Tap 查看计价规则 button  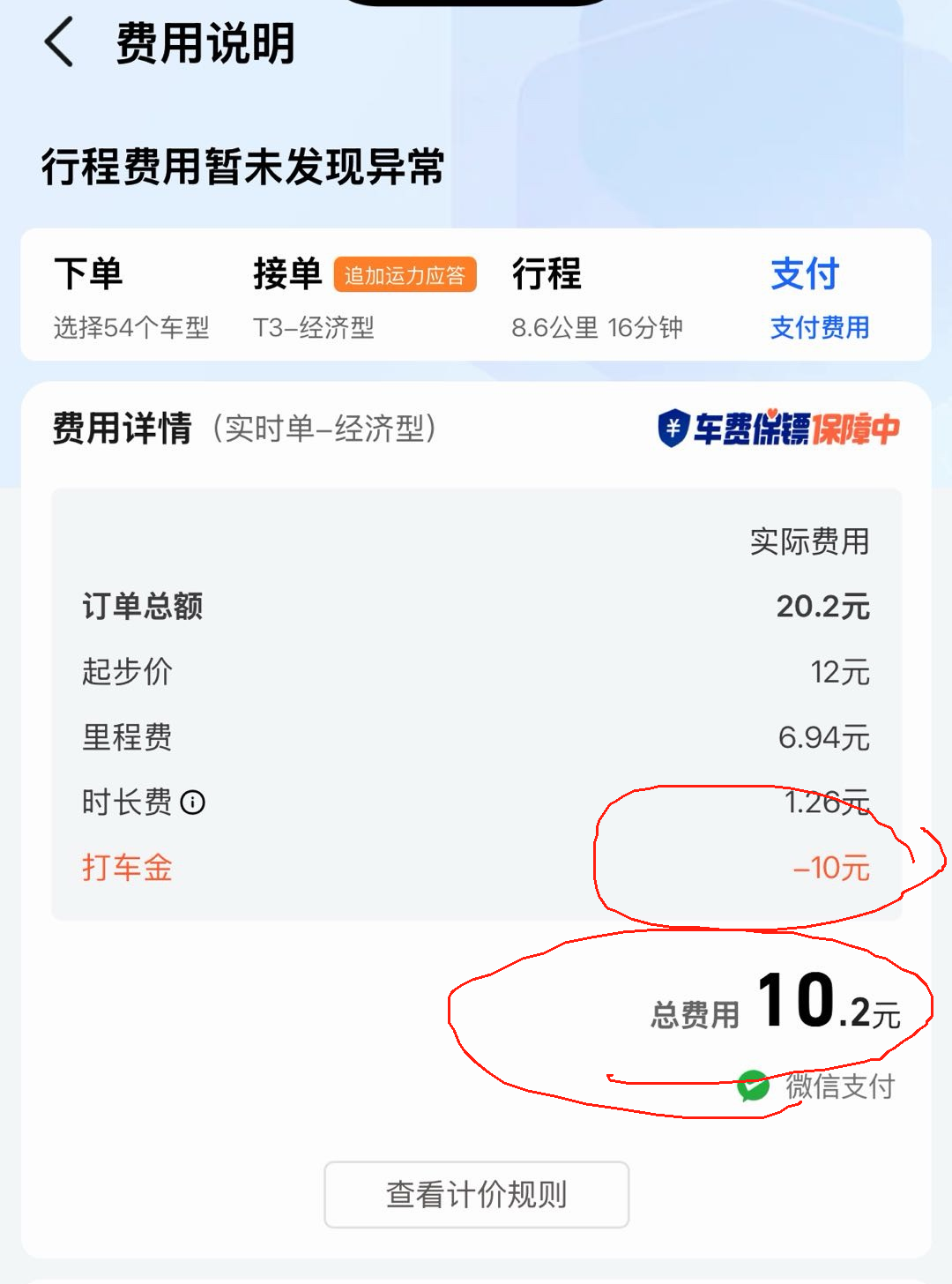tap(476, 1194)
